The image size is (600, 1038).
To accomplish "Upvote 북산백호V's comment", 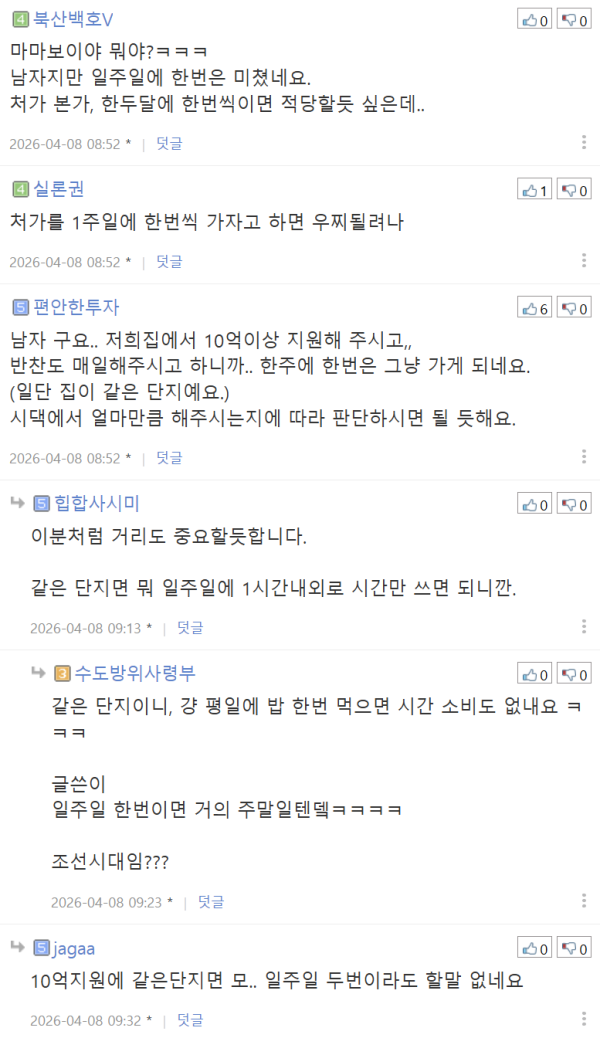I will point(534,20).
